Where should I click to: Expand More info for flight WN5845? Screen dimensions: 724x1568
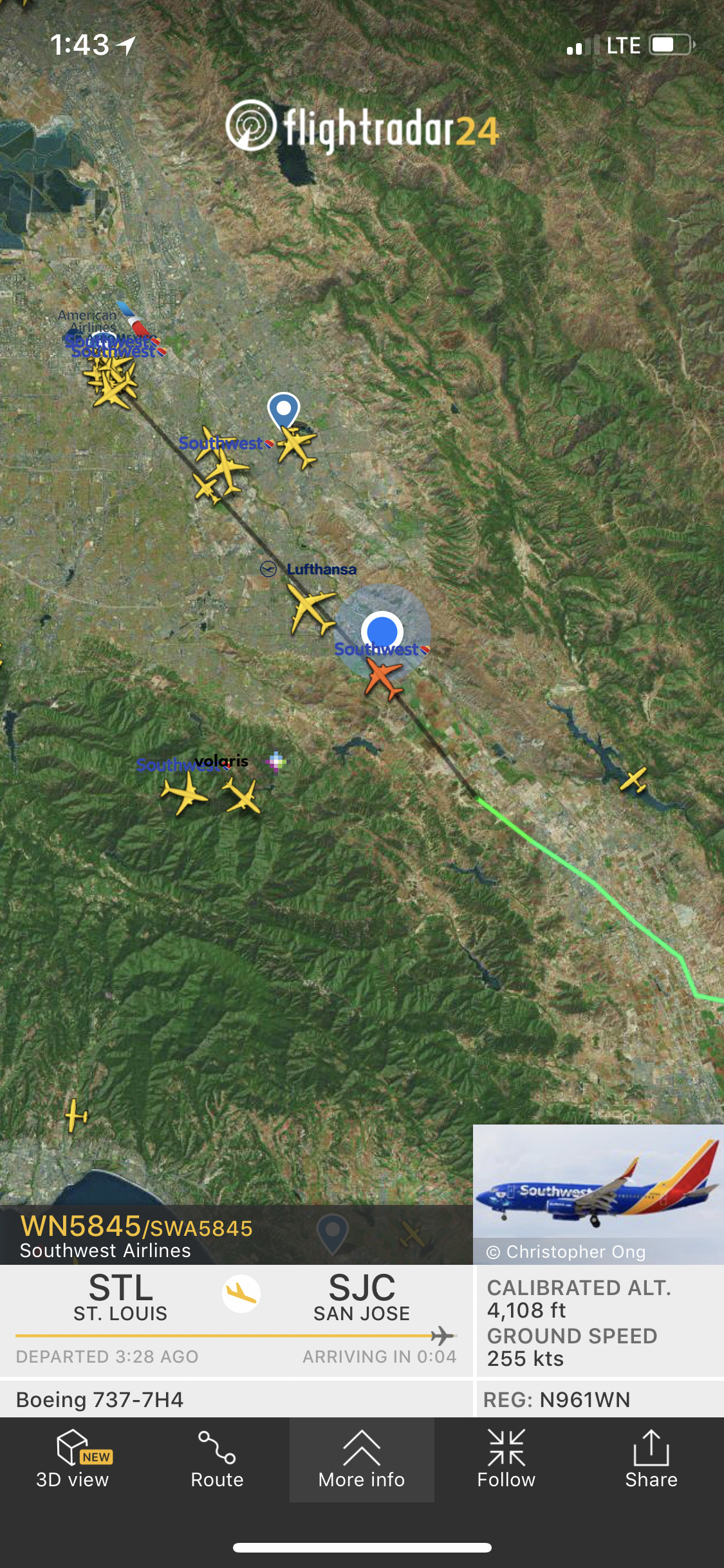click(362, 1460)
